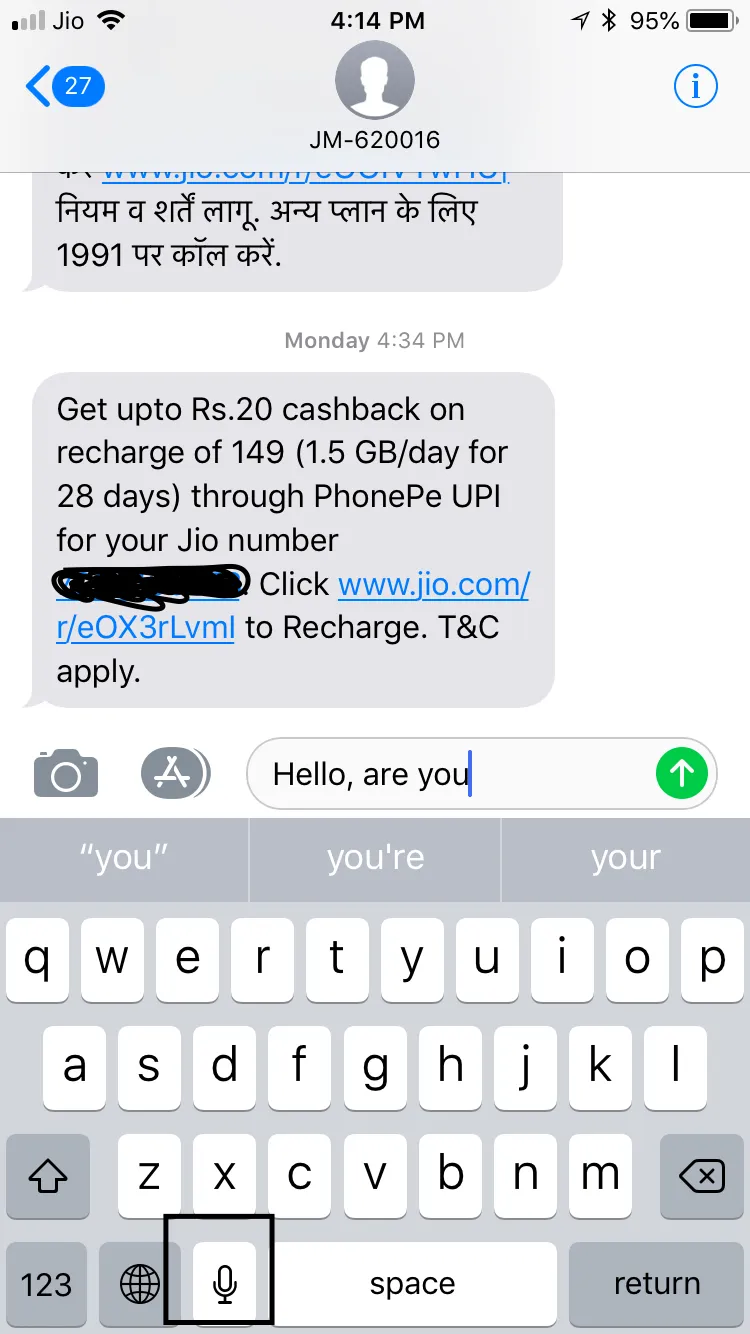
Task: Open contact details info icon
Action: [695, 87]
